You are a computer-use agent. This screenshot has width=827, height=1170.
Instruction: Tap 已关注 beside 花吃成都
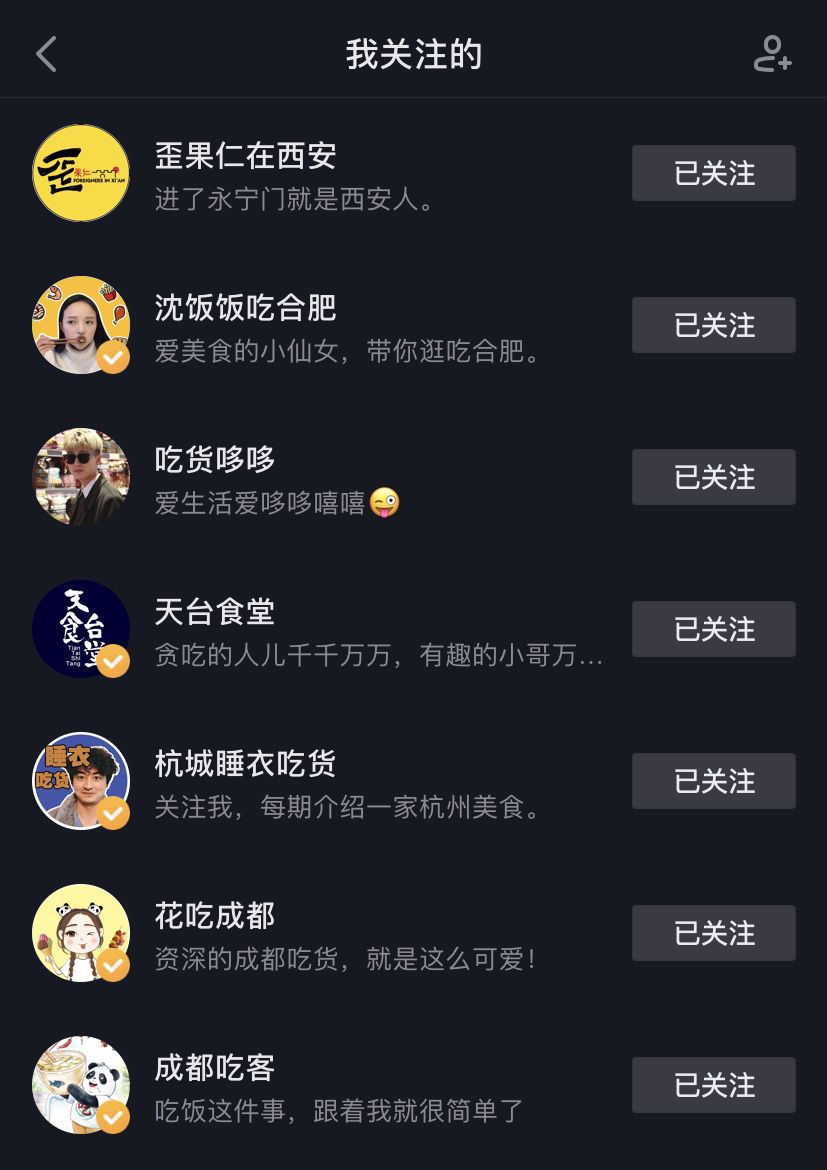pyautogui.click(x=713, y=933)
